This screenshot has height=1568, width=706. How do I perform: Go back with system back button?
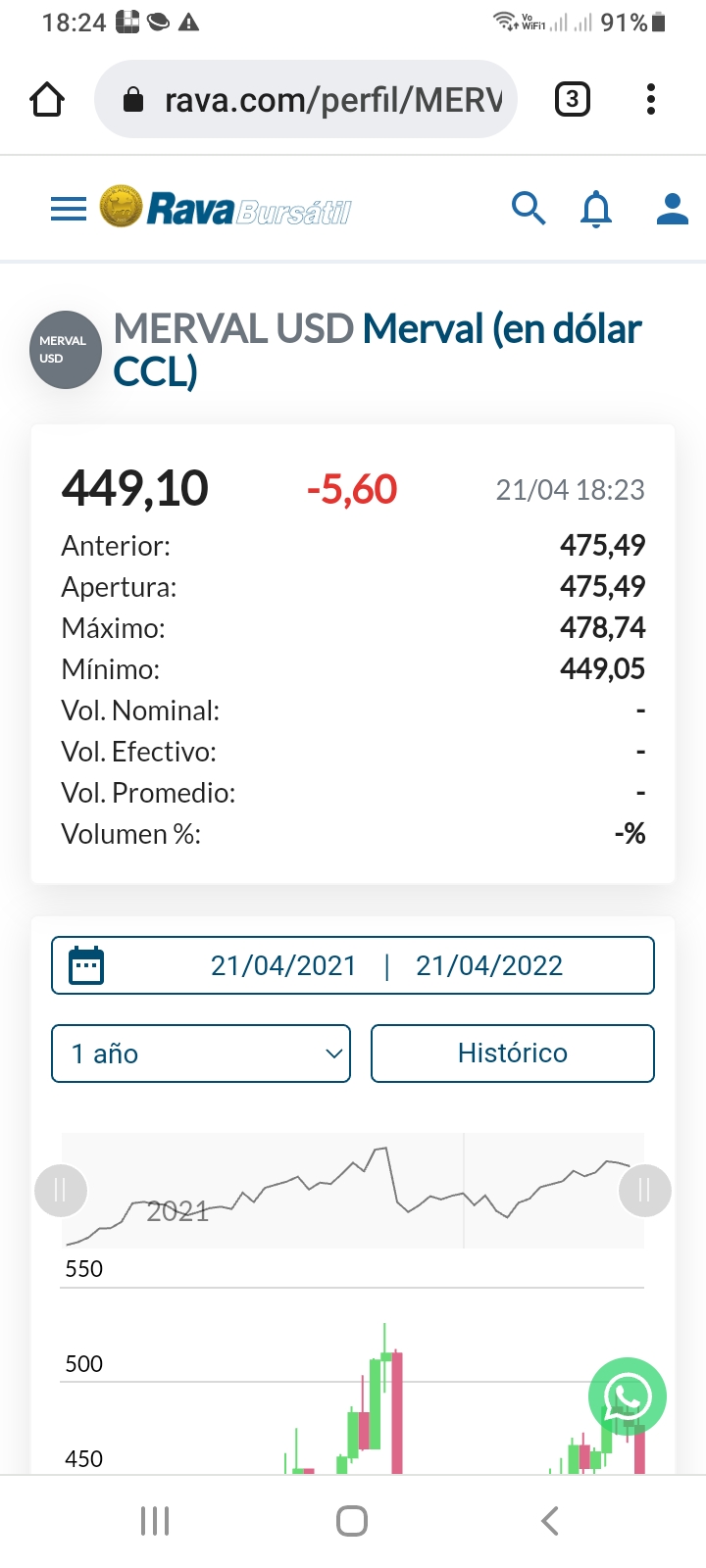pos(550,1521)
